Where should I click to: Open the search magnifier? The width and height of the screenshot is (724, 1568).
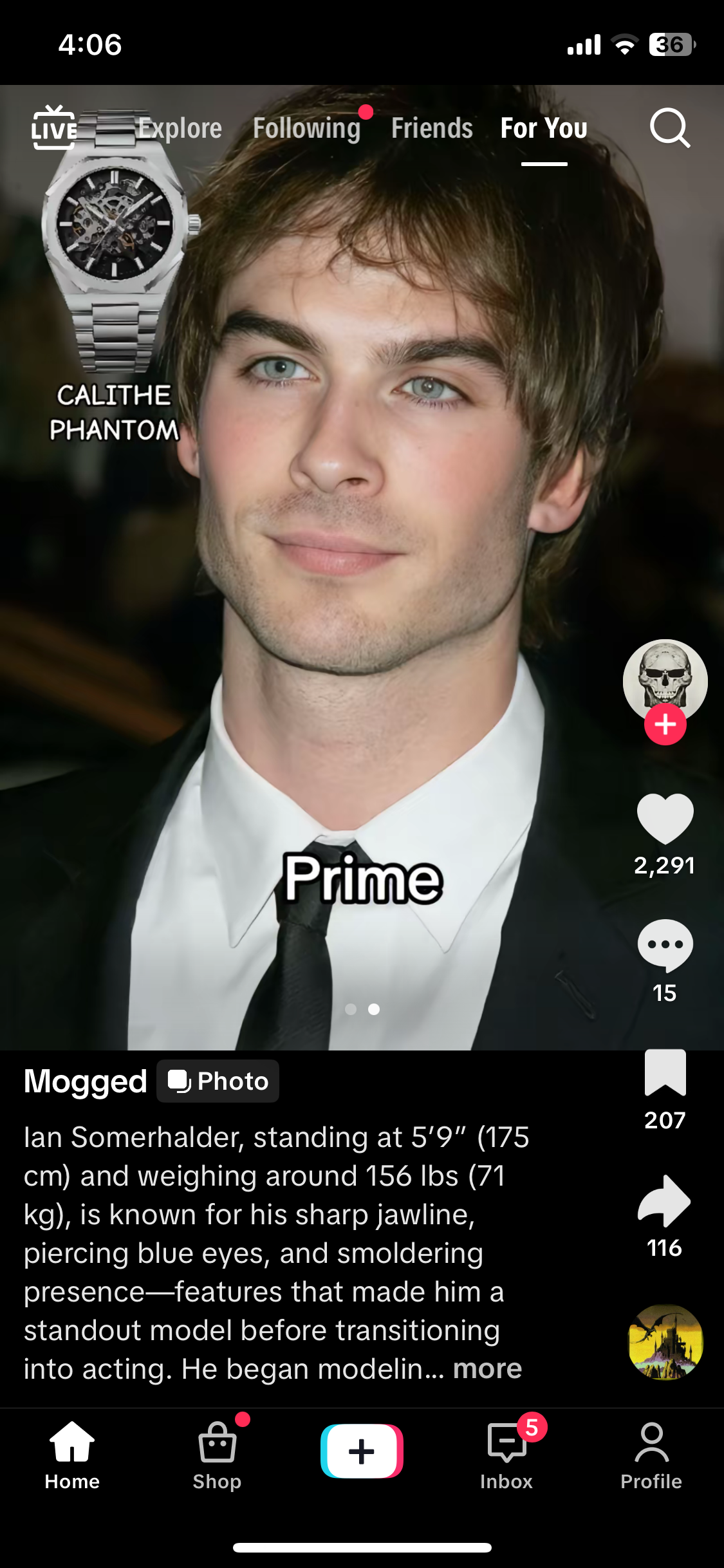(669, 128)
